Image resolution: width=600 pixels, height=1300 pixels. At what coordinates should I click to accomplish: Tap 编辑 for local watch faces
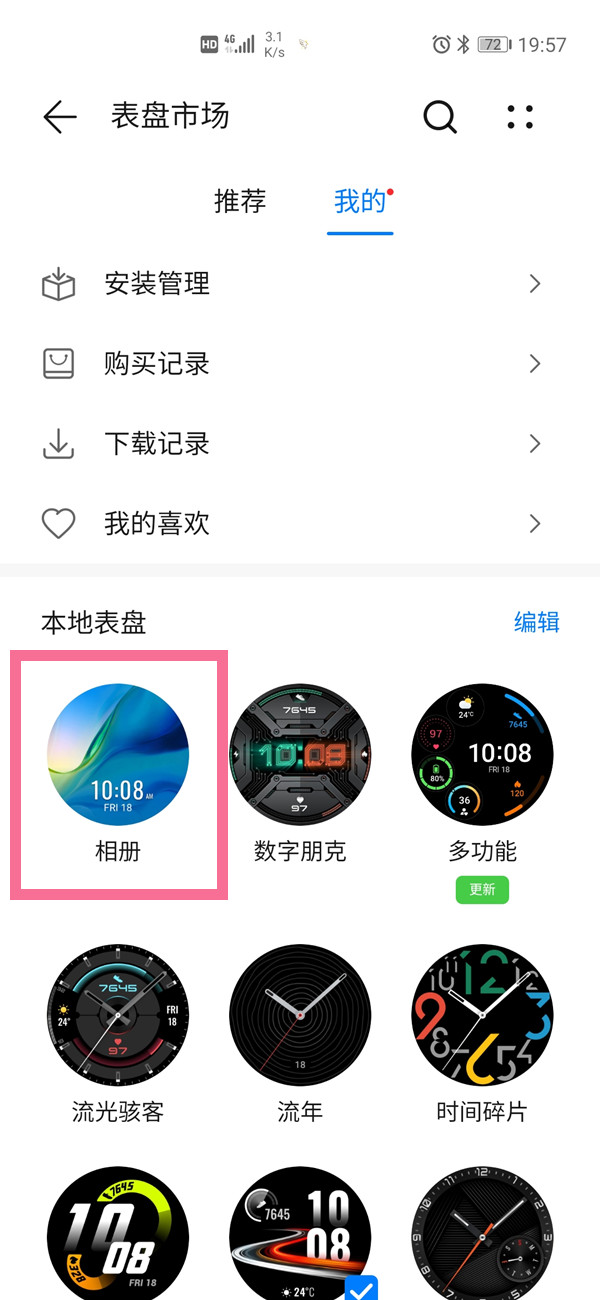pos(536,622)
